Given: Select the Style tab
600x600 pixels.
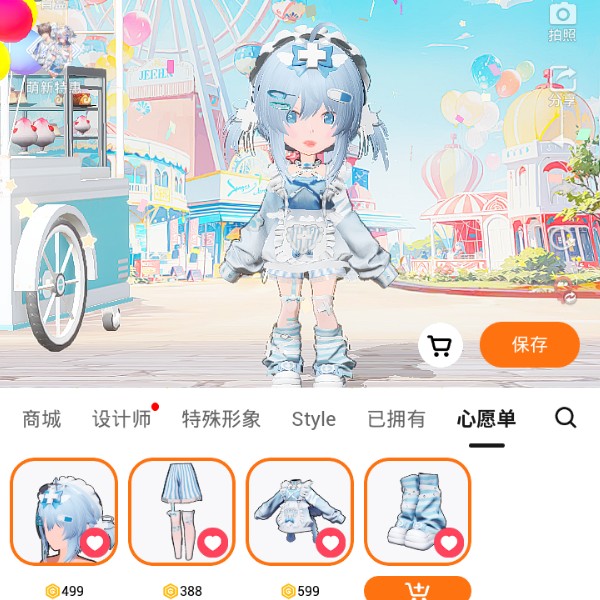Looking at the screenshot, I should pyautogui.click(x=314, y=419).
